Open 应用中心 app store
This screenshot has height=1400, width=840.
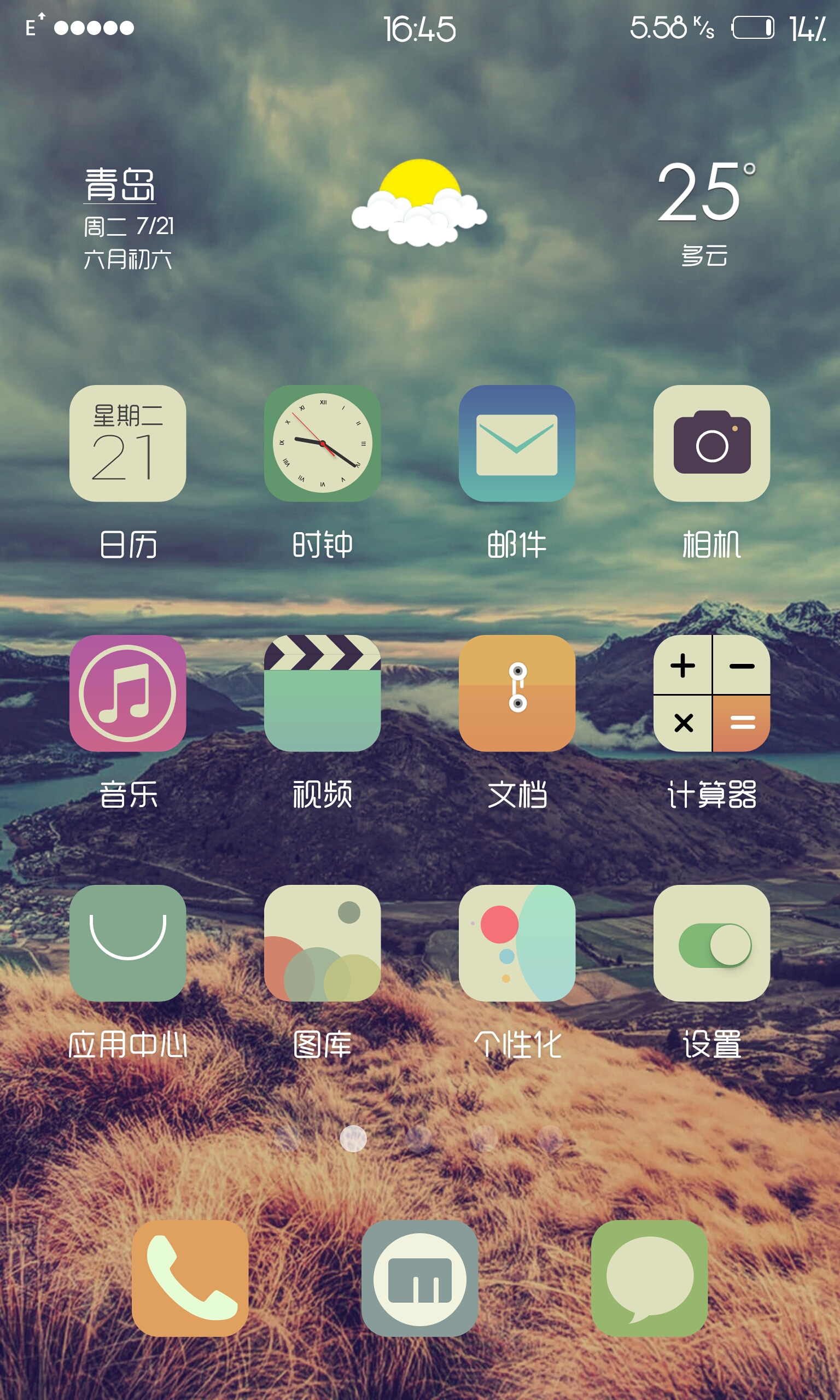128,943
